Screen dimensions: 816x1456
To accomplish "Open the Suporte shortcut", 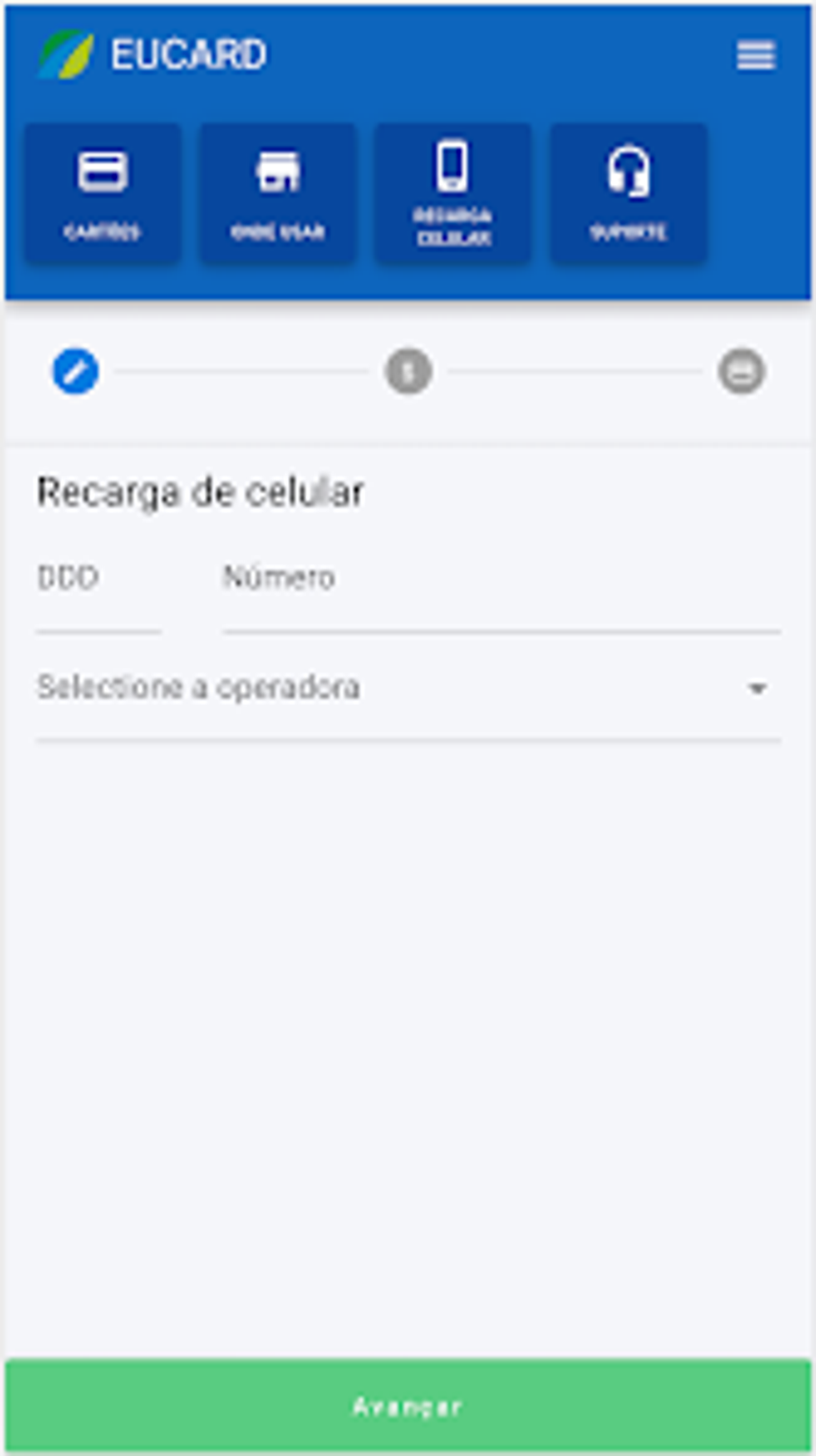I will pos(628,193).
